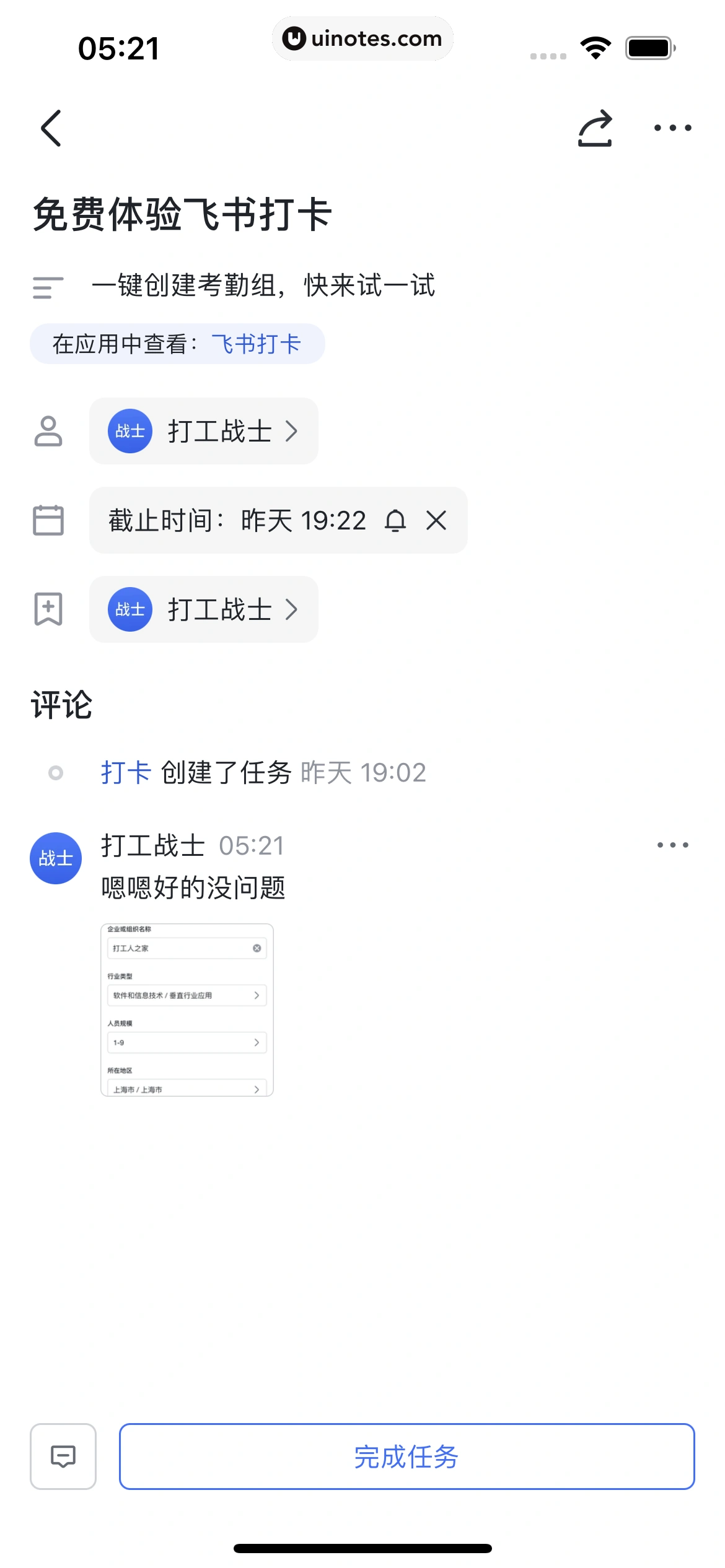Click the calendar icon next to deadline
This screenshot has width=725, height=1568.
coord(48,520)
